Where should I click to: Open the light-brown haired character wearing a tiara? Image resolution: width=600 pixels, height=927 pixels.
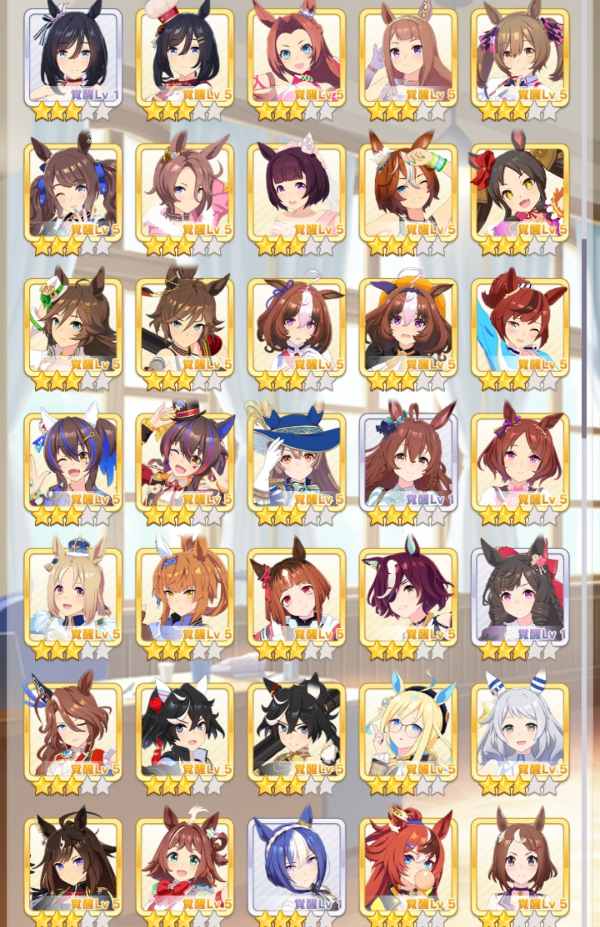[408, 58]
